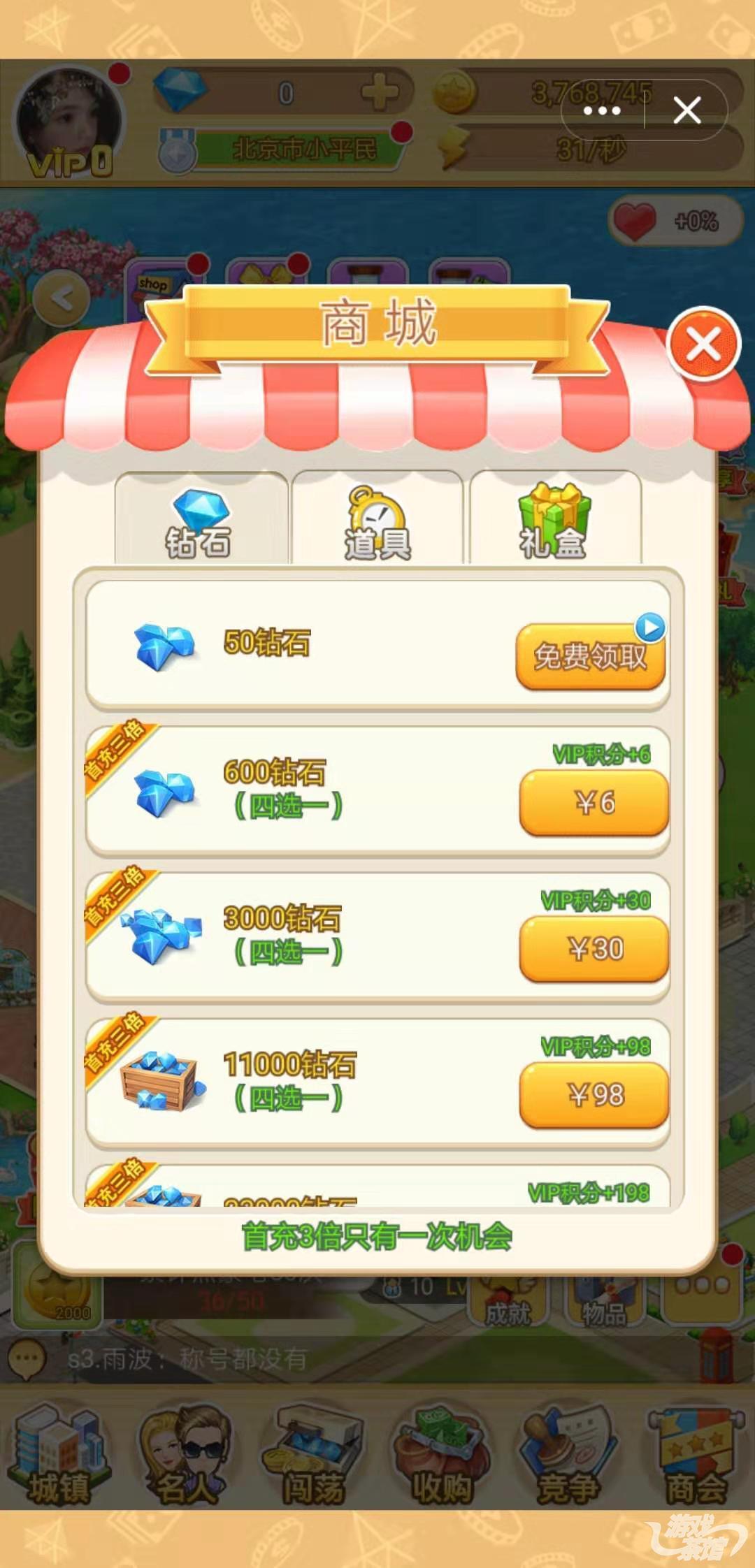Open the 商会 section

click(x=695, y=1455)
